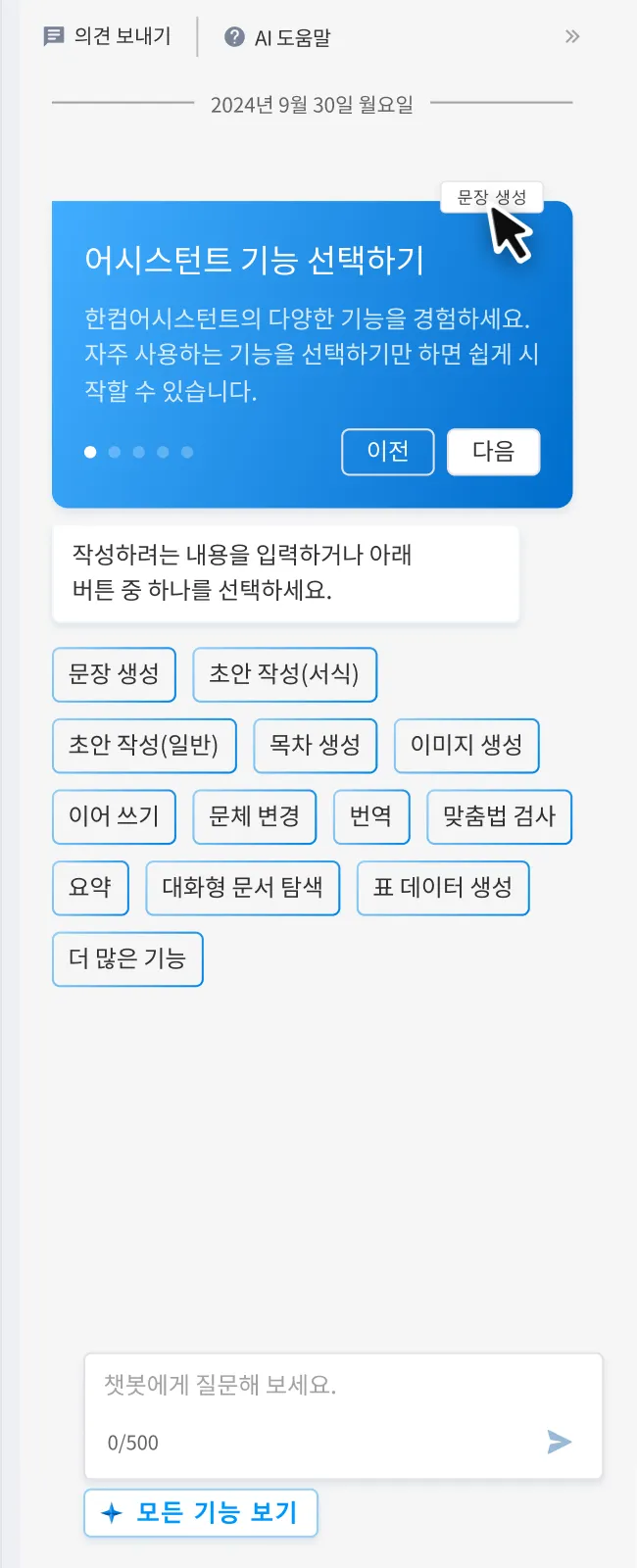
Task: Select the 요약 chip
Action: (x=90, y=888)
